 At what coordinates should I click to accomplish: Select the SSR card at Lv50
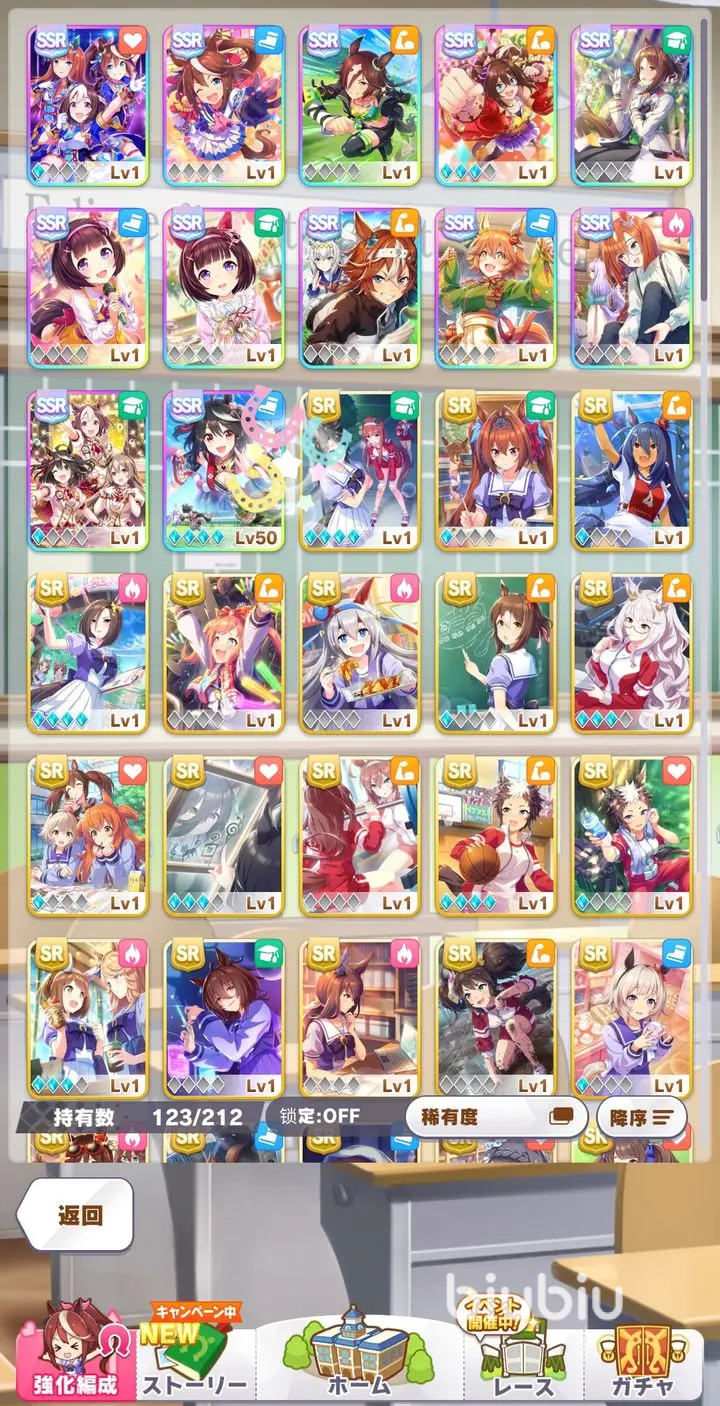224,470
